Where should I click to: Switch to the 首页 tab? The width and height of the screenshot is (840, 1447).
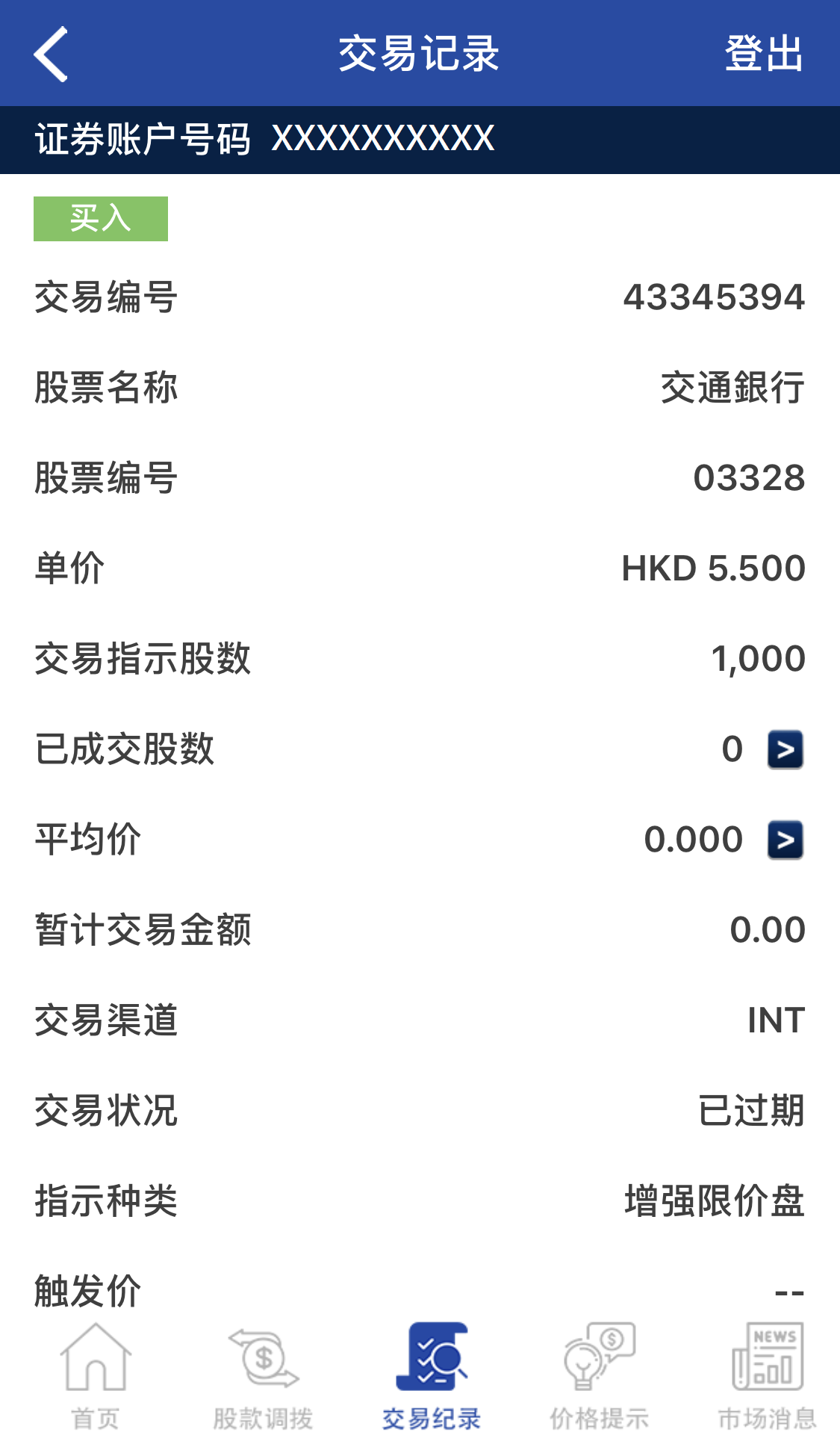(95, 1376)
